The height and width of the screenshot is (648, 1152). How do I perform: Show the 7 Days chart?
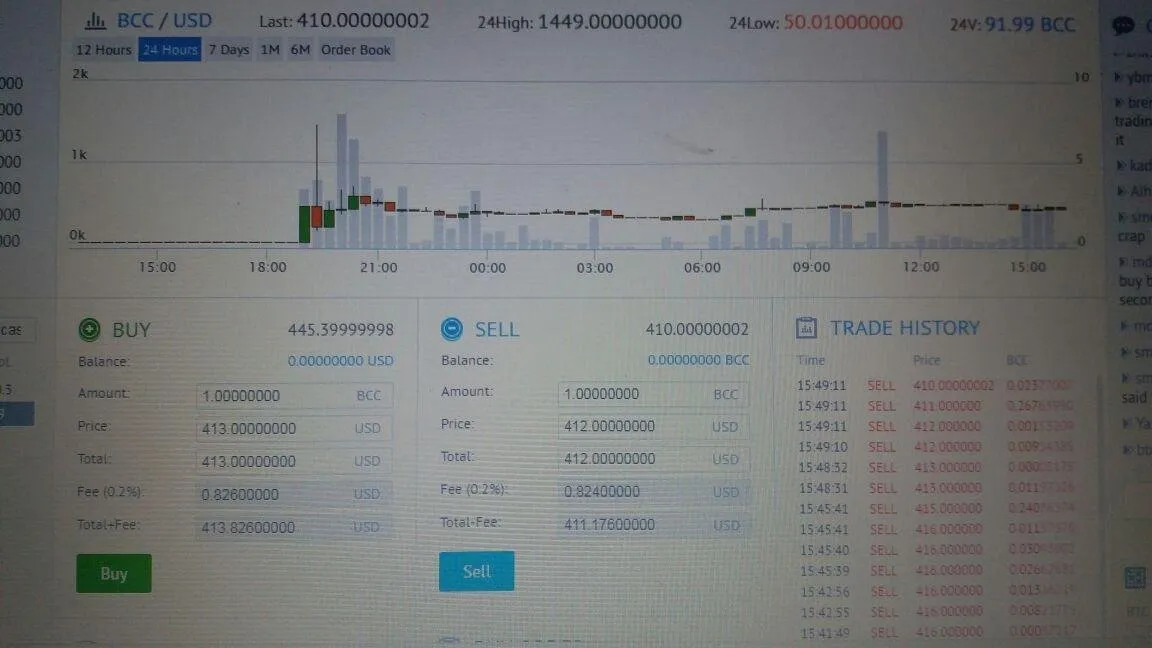(229, 50)
